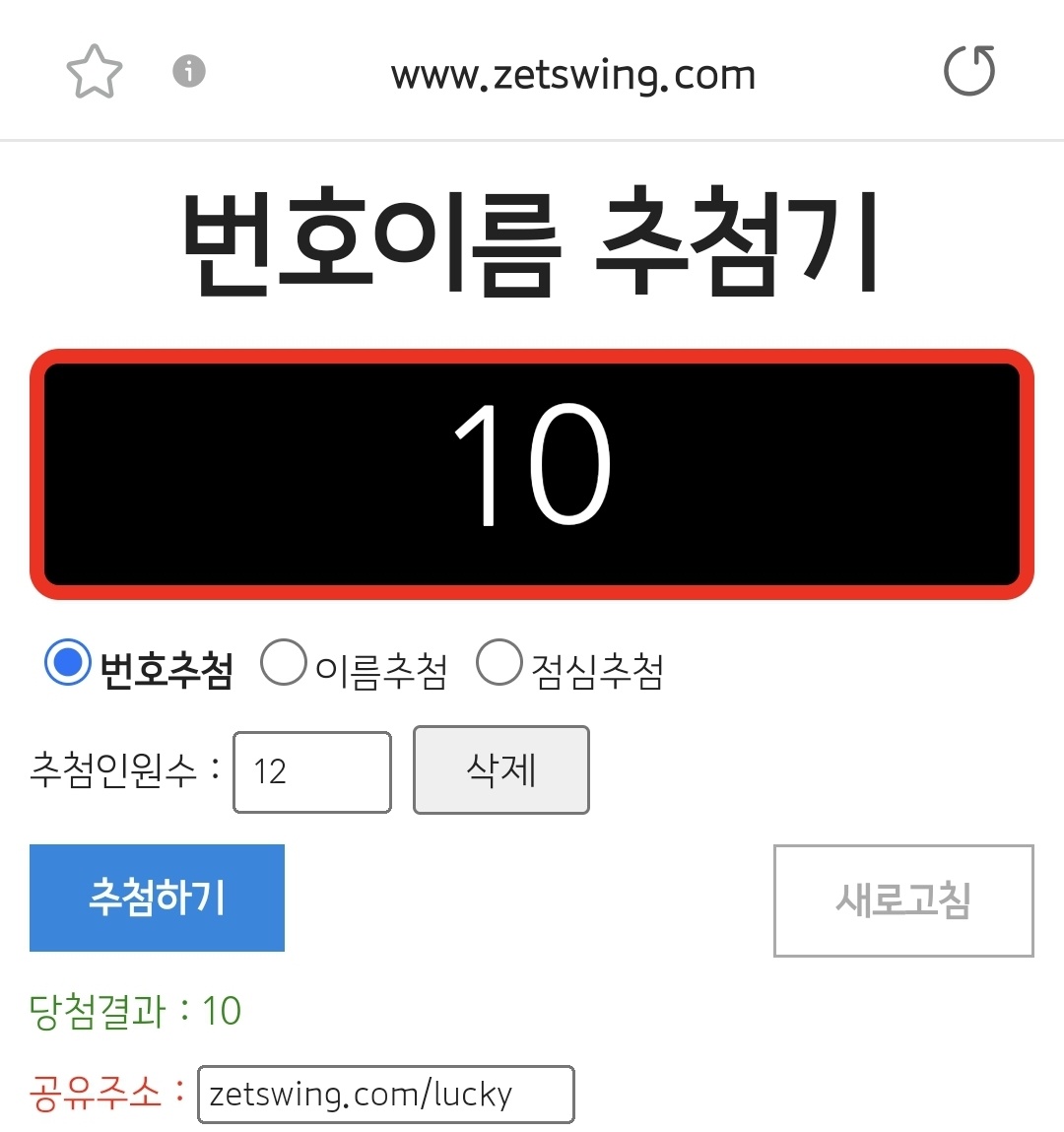Reload the page with the refresh icon
1064x1132 pixels.
(x=969, y=71)
